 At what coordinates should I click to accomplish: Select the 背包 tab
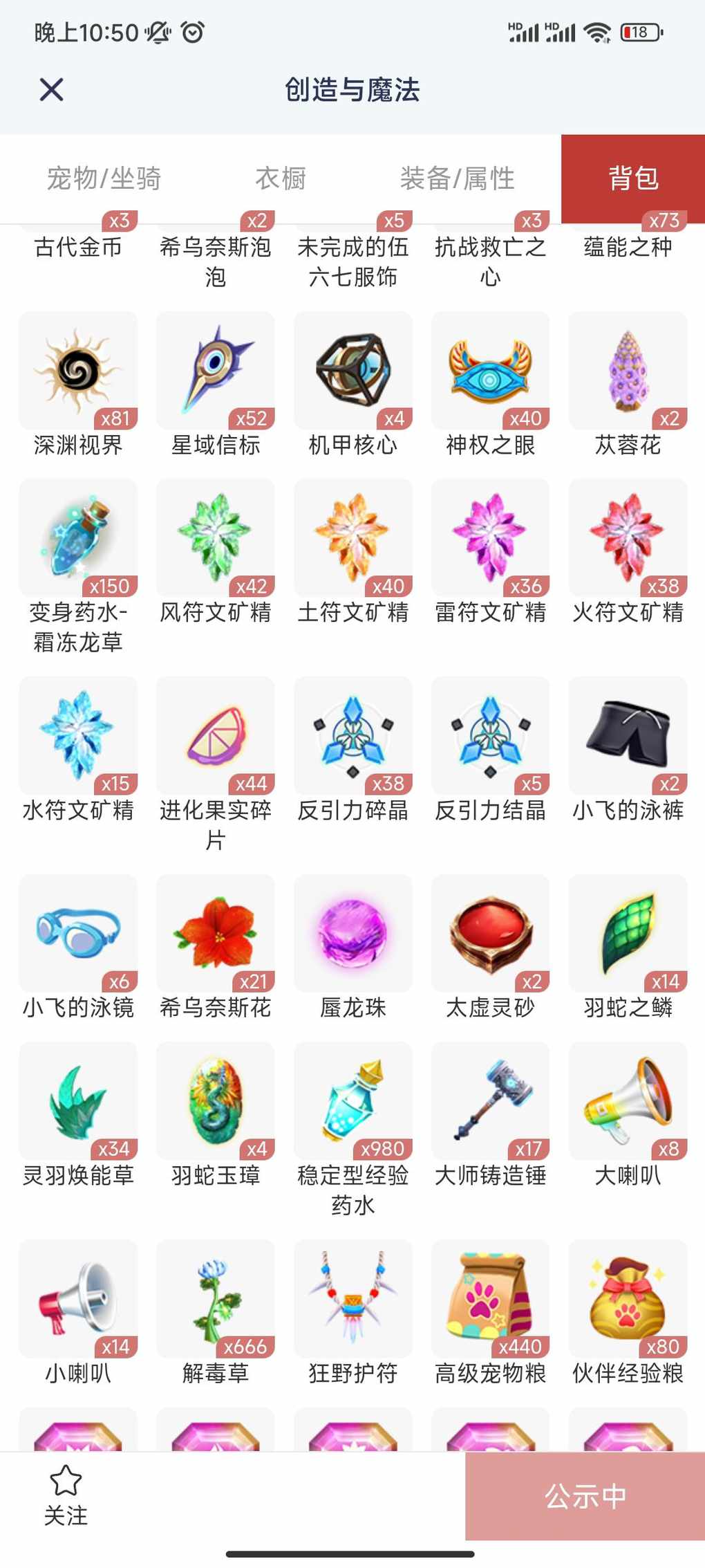coord(632,178)
